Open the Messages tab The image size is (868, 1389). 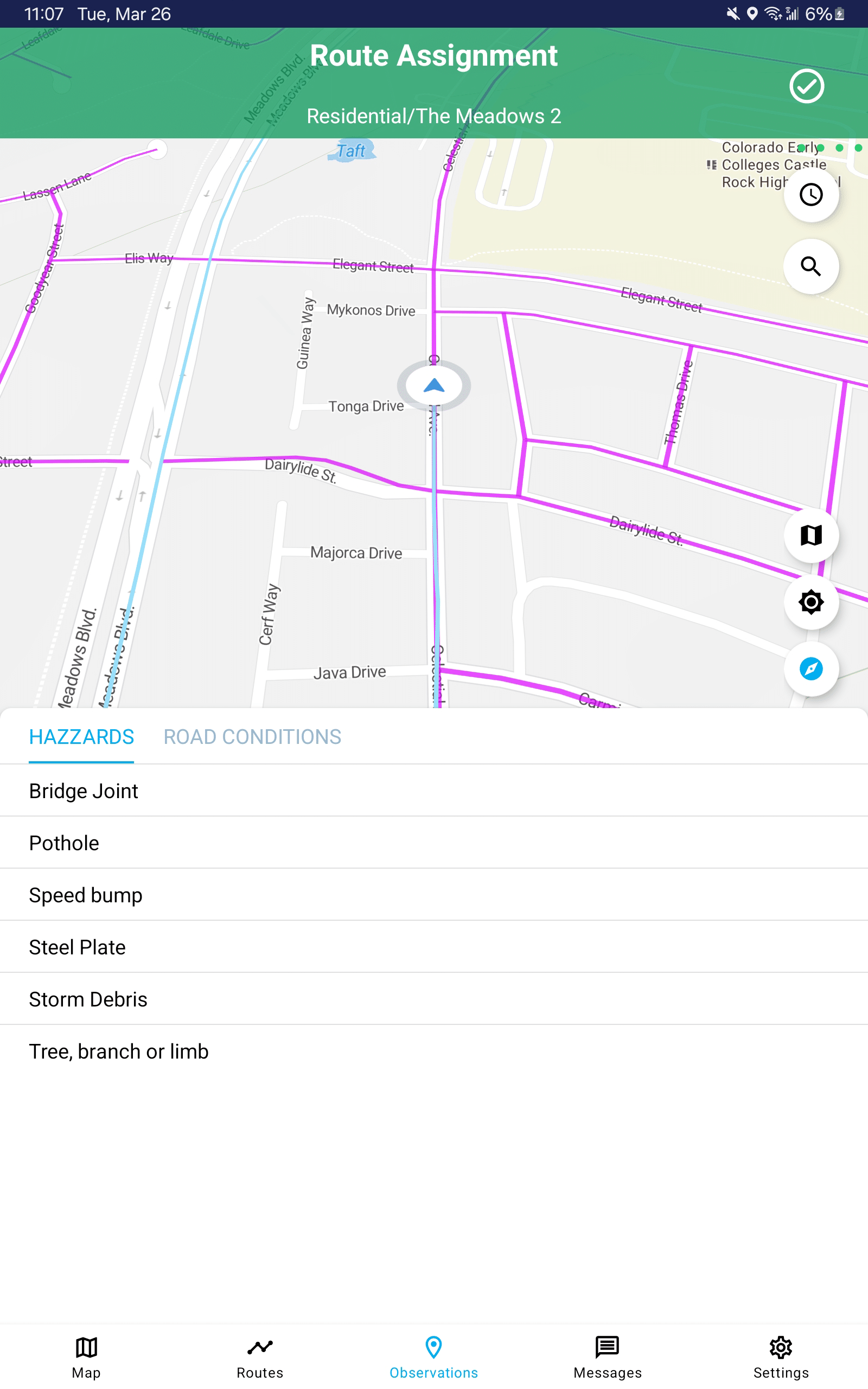point(608,1358)
